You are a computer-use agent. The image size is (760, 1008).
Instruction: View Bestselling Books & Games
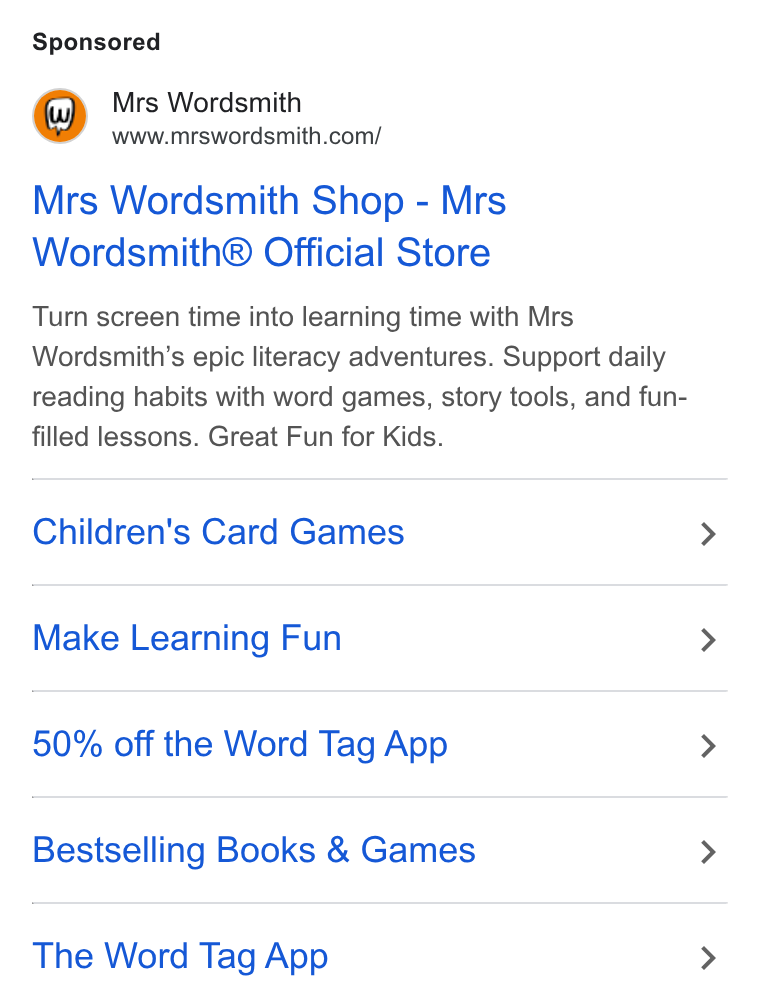point(379,850)
